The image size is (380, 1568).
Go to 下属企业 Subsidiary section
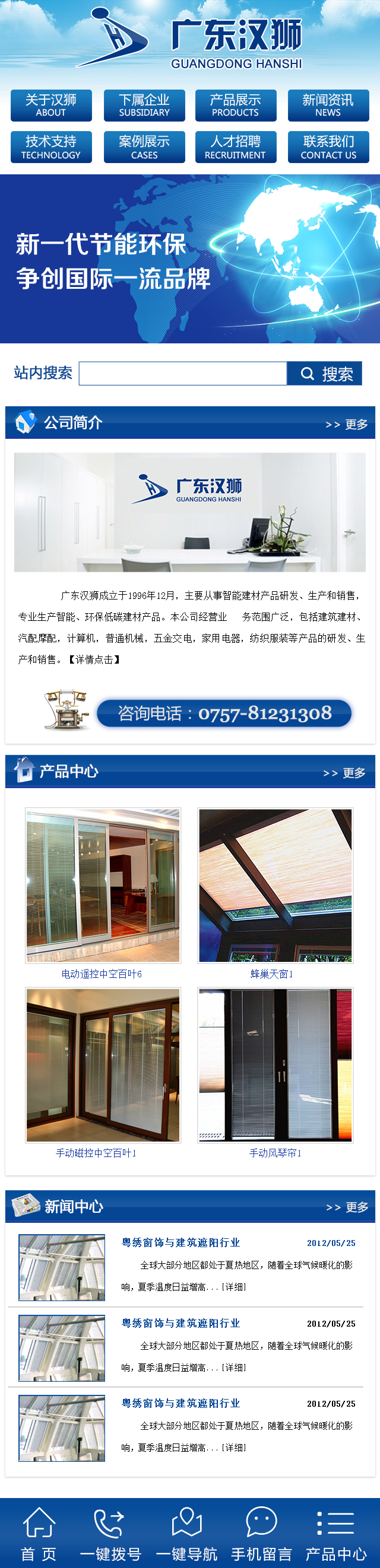[x=144, y=106]
